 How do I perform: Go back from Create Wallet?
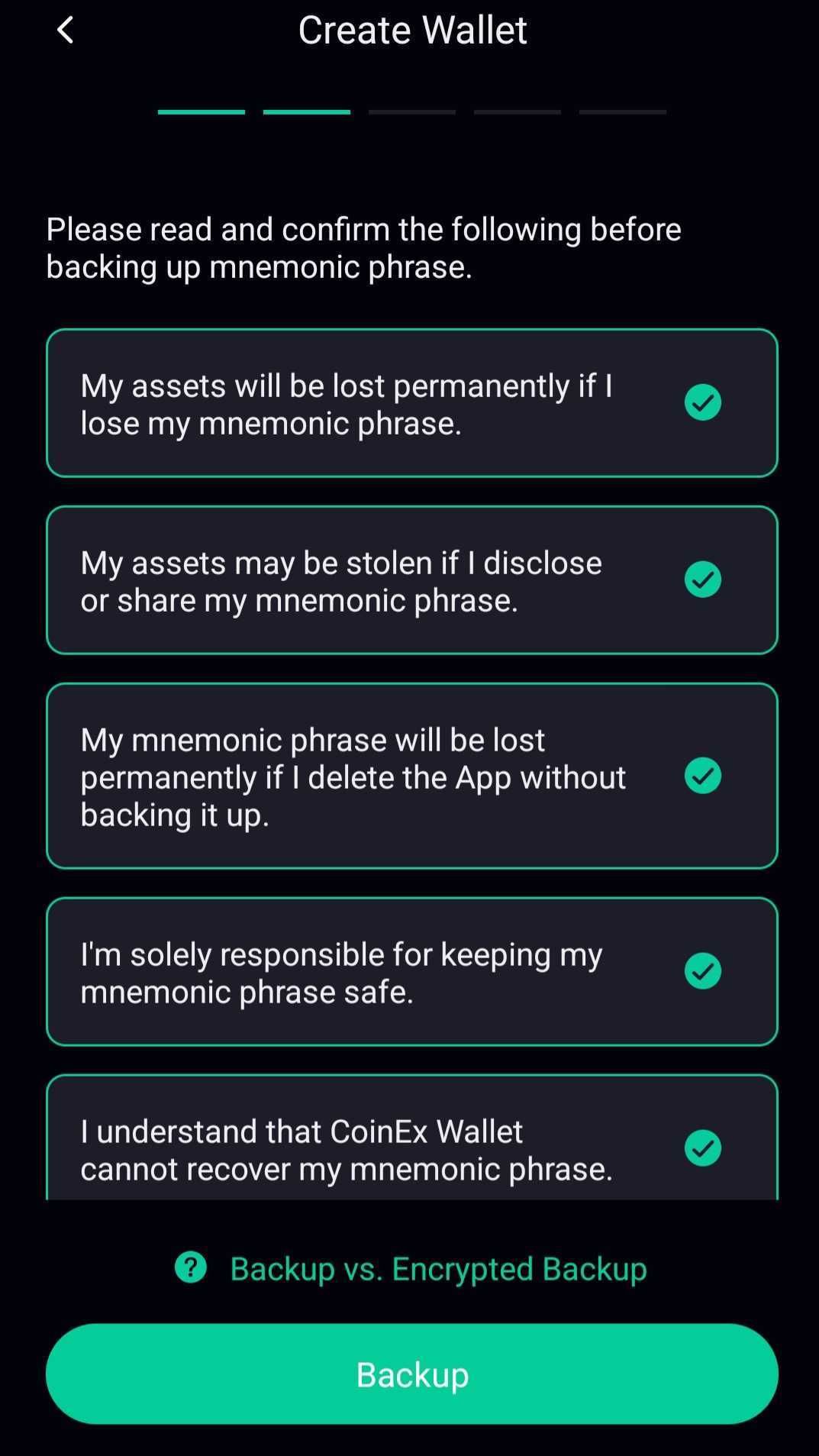click(x=66, y=31)
